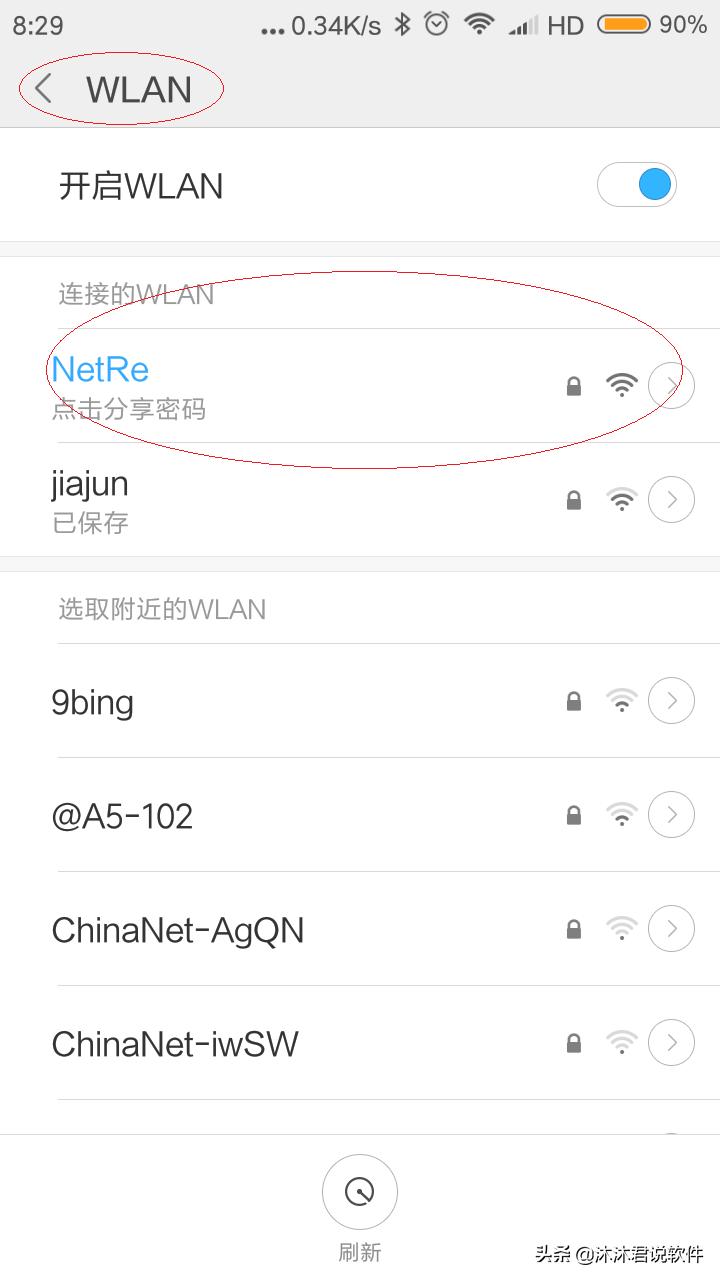Connect to the @A5-102 network
Image resolution: width=720 pixels, height=1280 pixels.
[250, 816]
